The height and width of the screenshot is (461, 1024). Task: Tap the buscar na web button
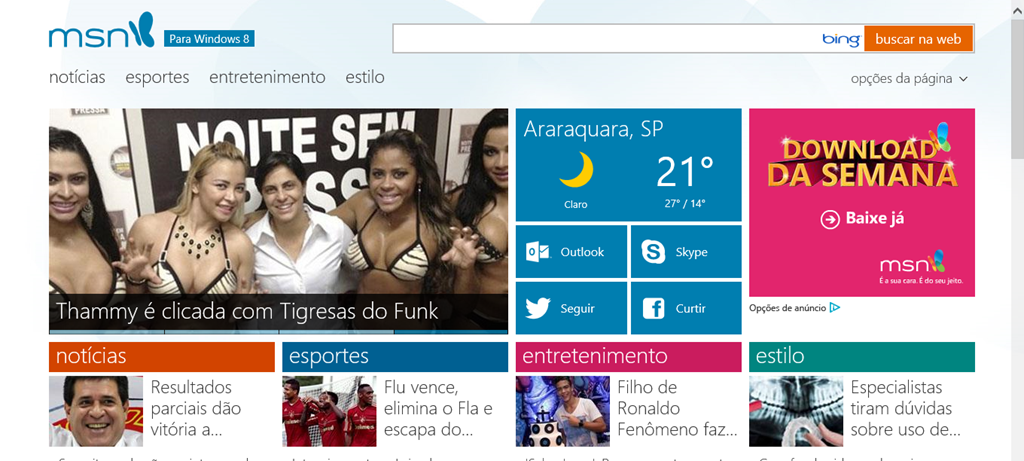(918, 39)
